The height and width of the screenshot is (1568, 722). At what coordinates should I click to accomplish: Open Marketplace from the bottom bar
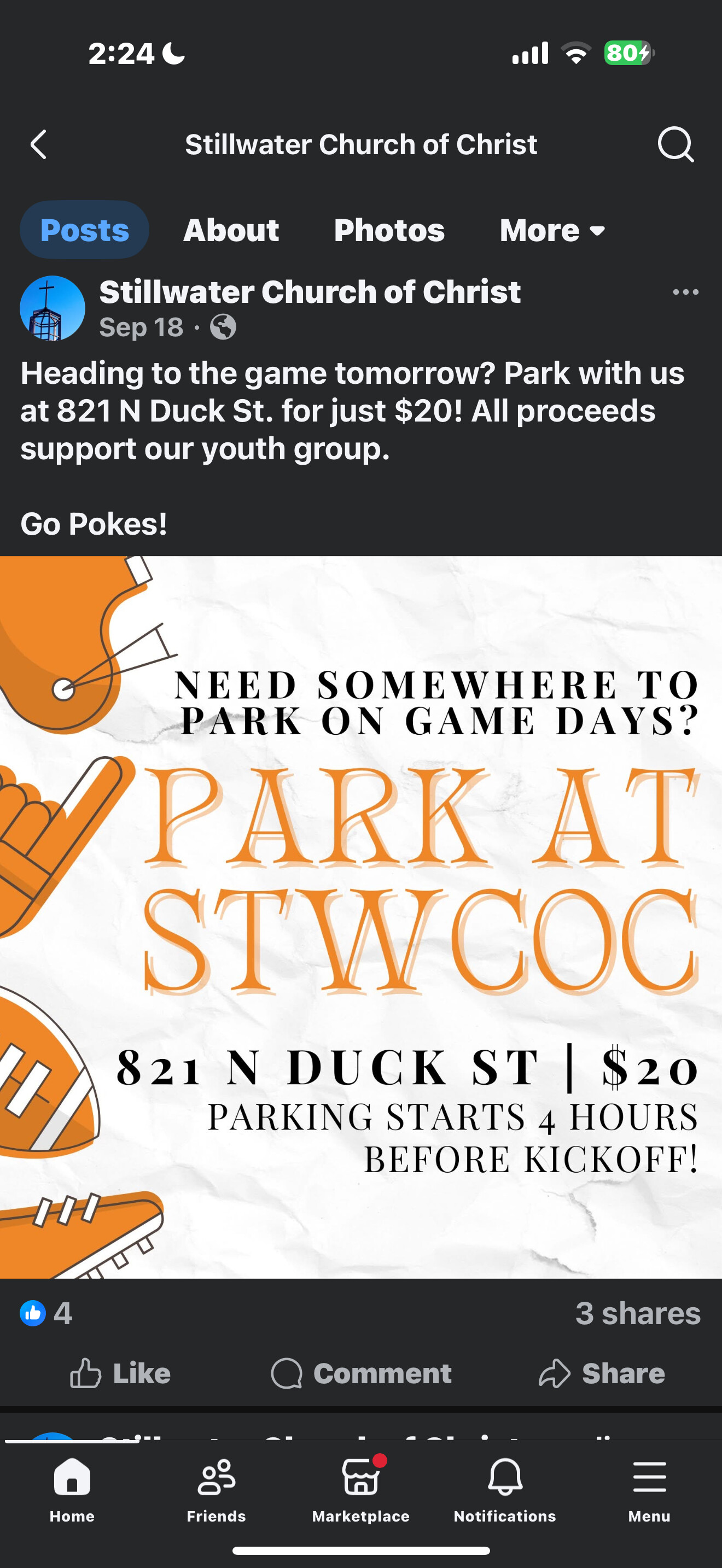click(361, 1489)
